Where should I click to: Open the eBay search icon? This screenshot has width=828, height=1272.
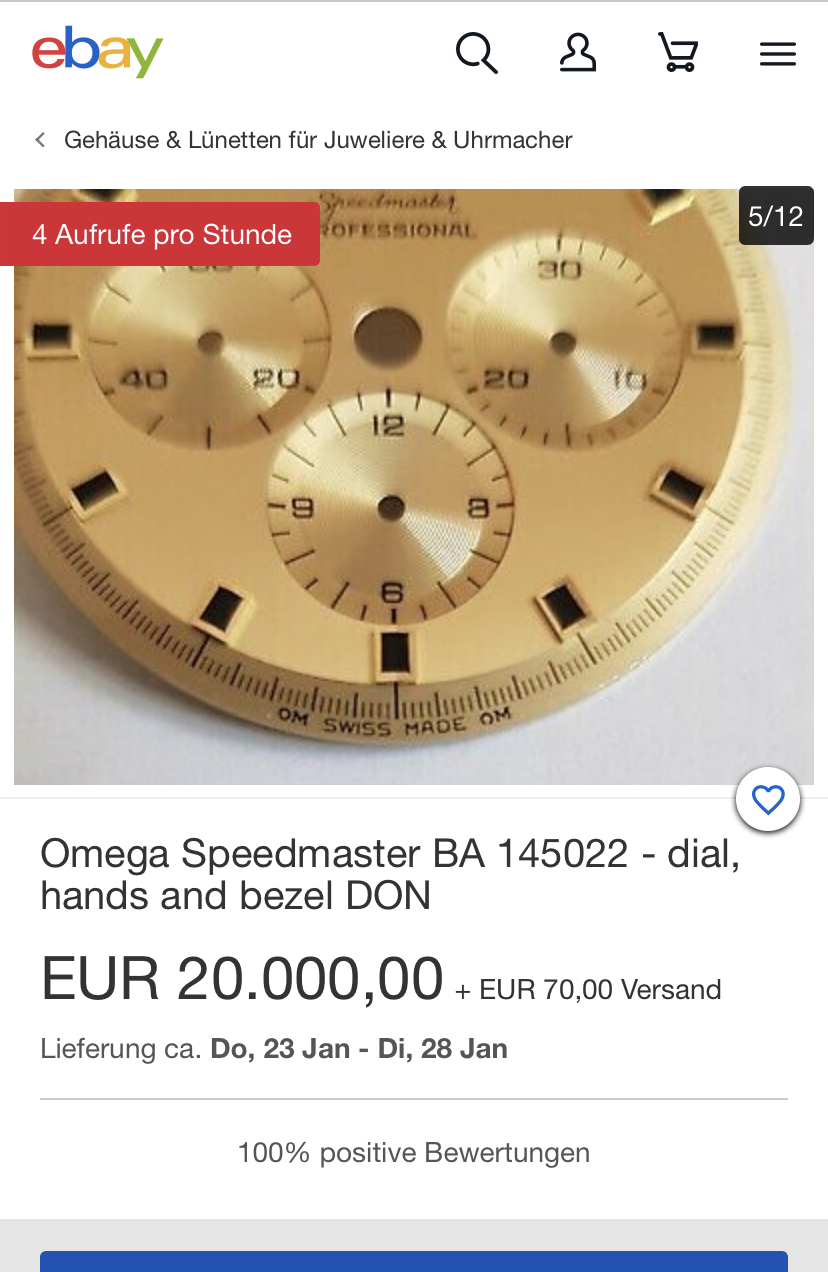click(477, 53)
